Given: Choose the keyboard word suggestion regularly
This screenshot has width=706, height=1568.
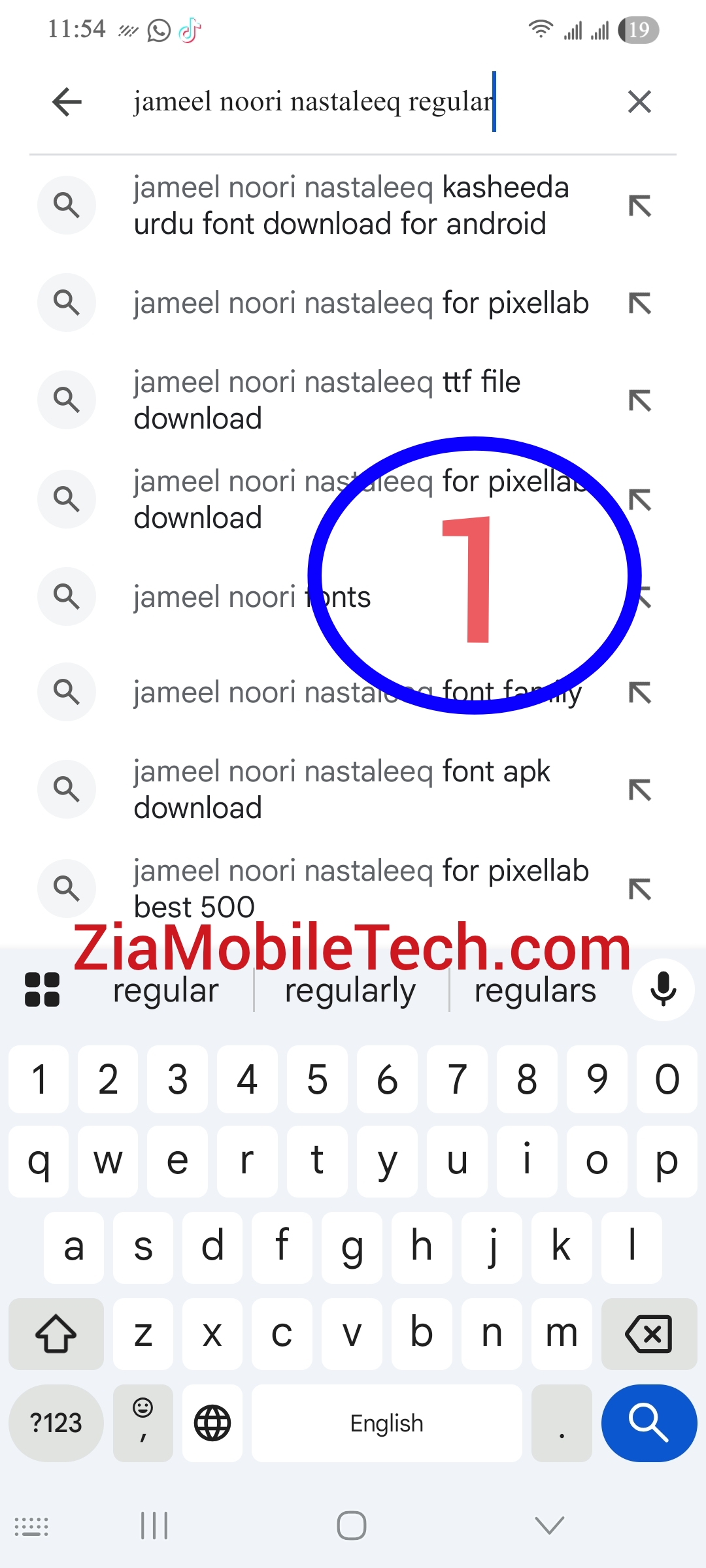Looking at the screenshot, I should tap(350, 990).
